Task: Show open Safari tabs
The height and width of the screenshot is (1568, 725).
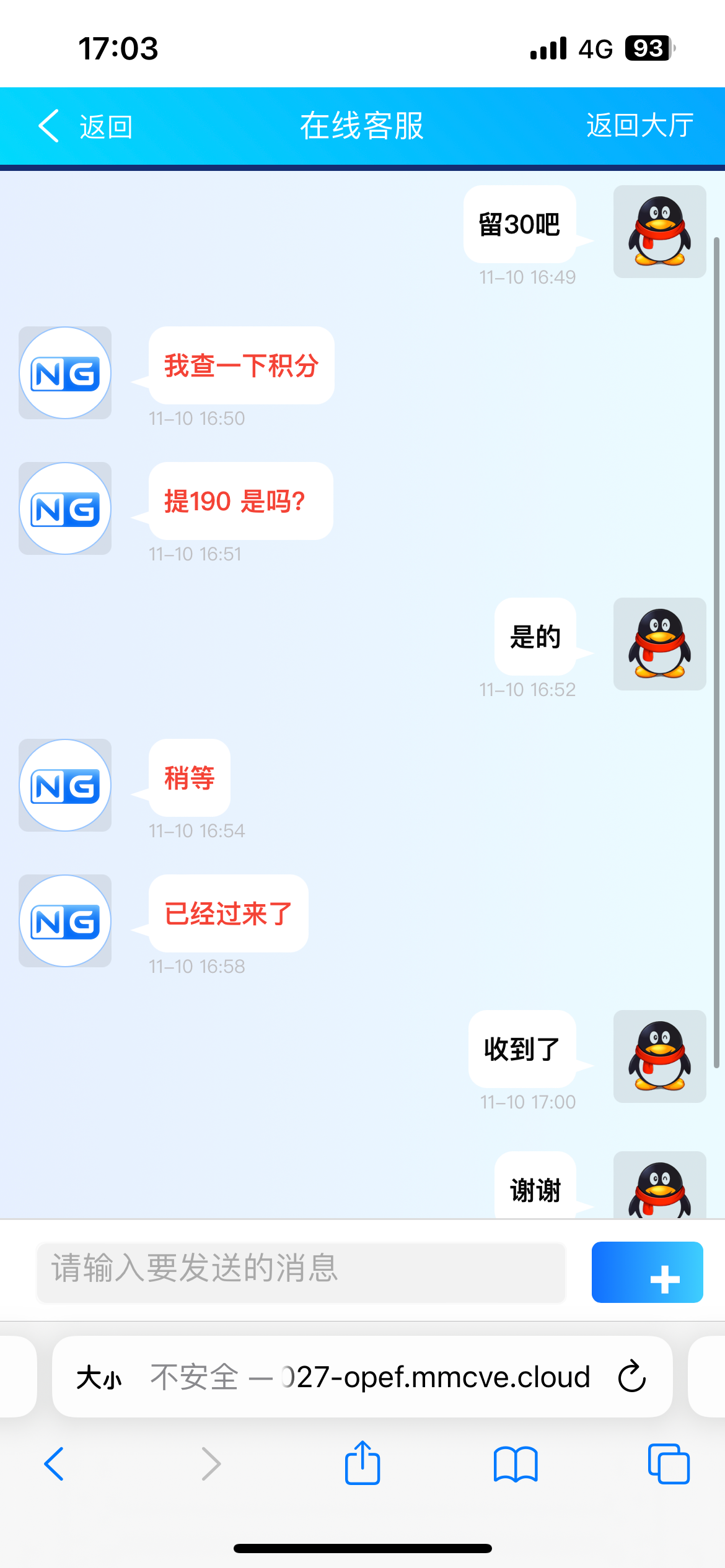Action: pyautogui.click(x=669, y=1464)
